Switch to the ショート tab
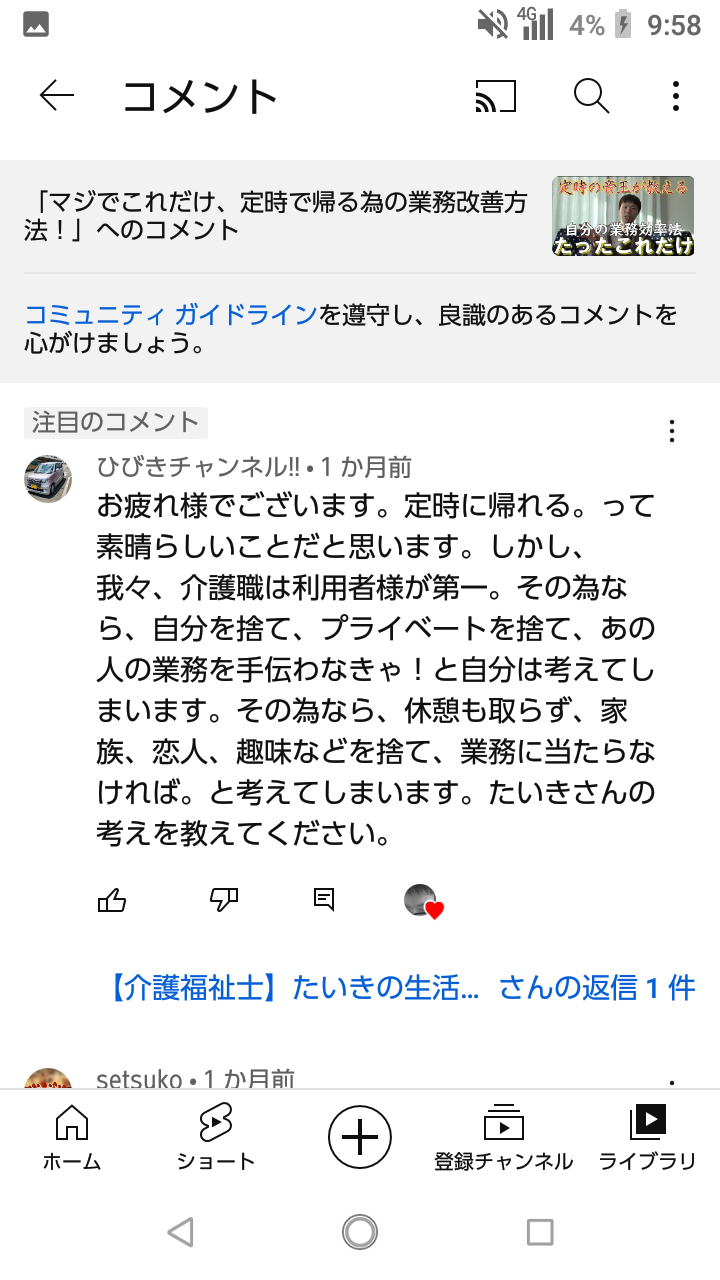 point(216,1137)
